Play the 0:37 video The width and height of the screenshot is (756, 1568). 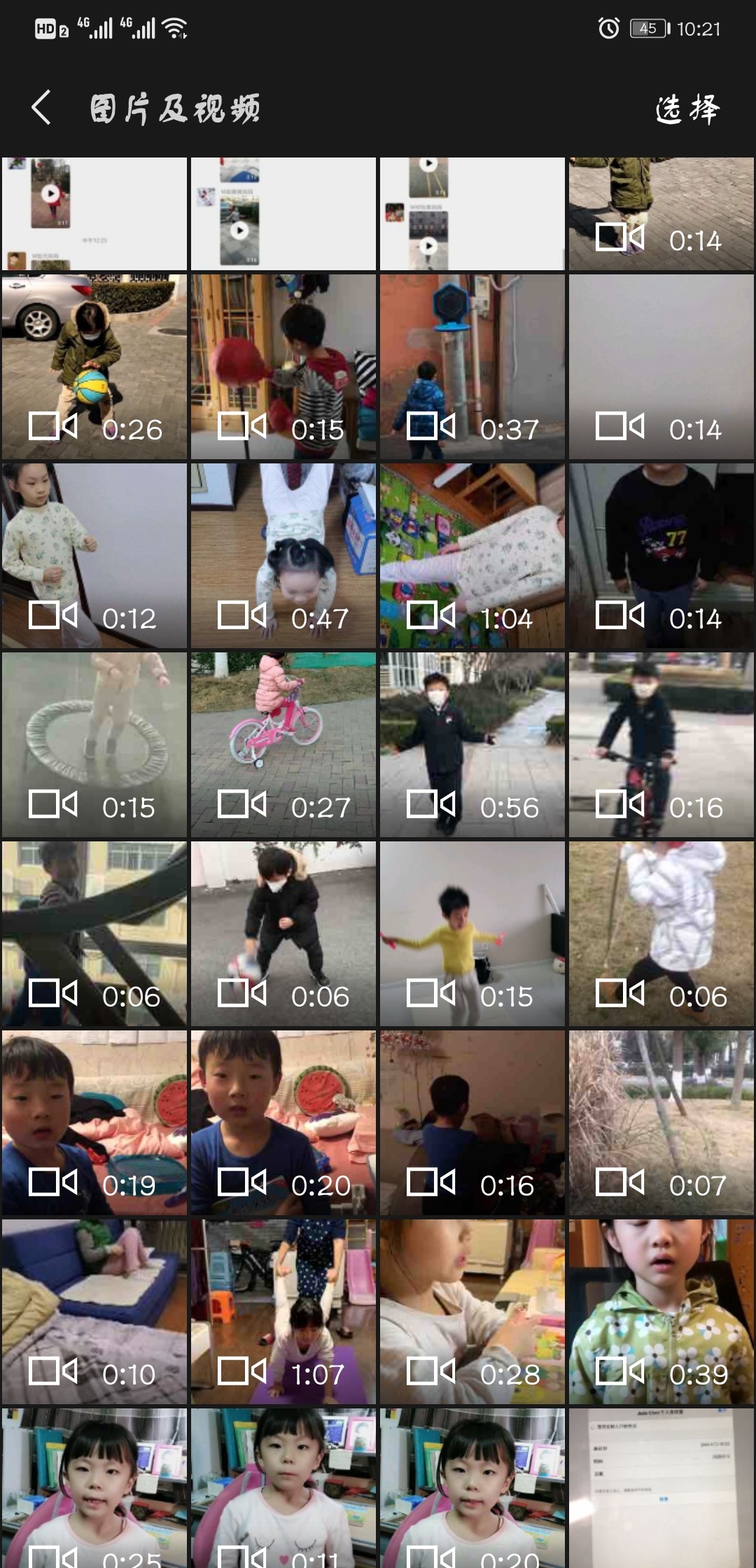[x=472, y=367]
